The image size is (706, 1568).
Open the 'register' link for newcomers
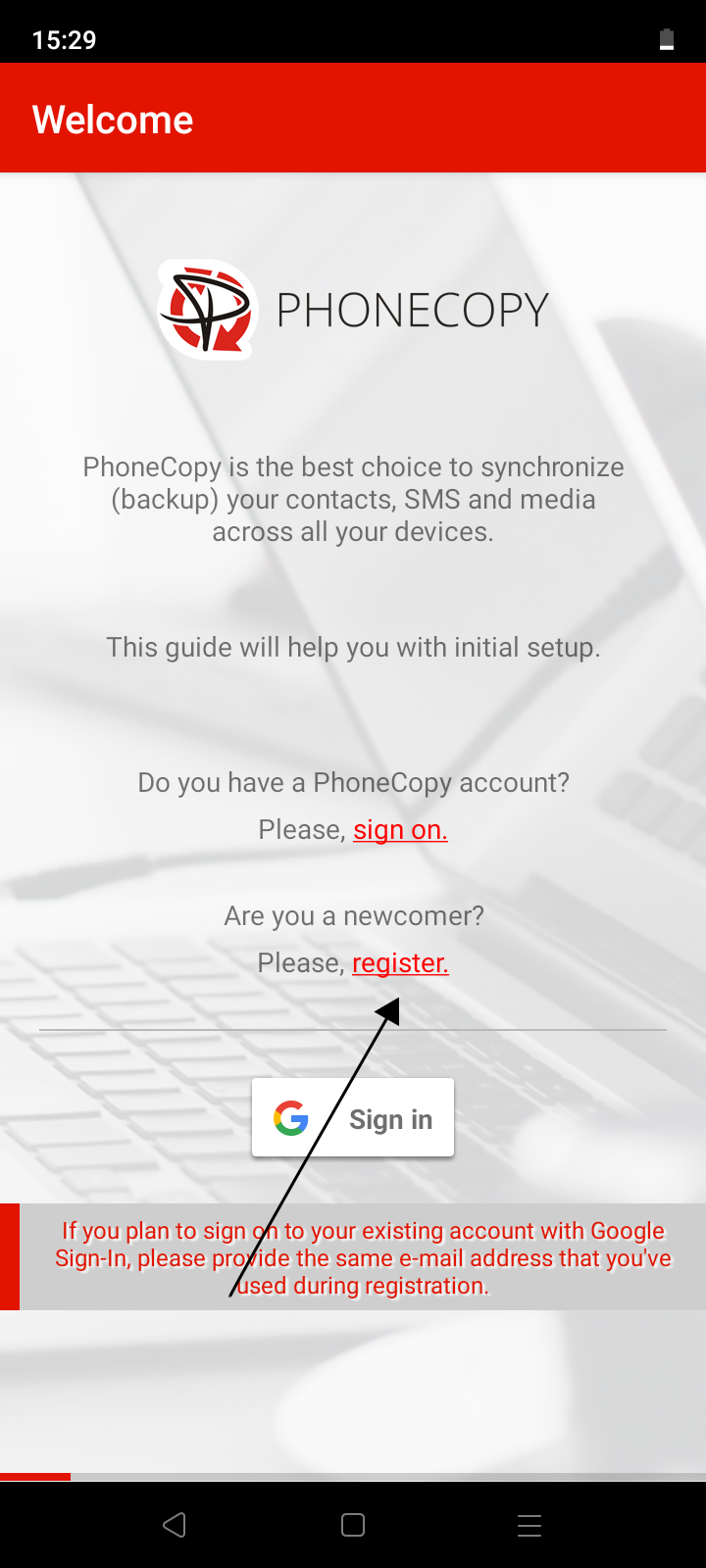400,963
